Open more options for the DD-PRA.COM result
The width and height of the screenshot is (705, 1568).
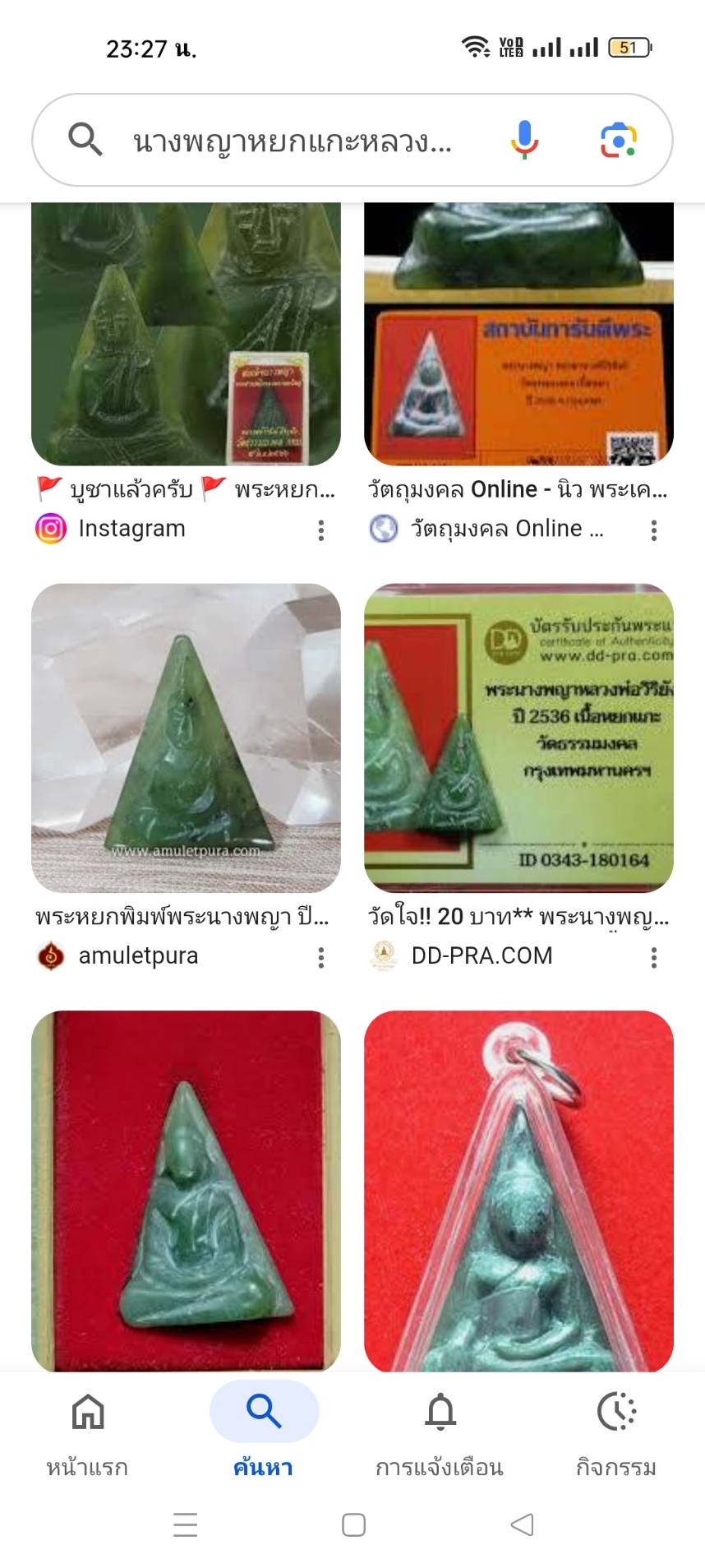[x=654, y=957]
